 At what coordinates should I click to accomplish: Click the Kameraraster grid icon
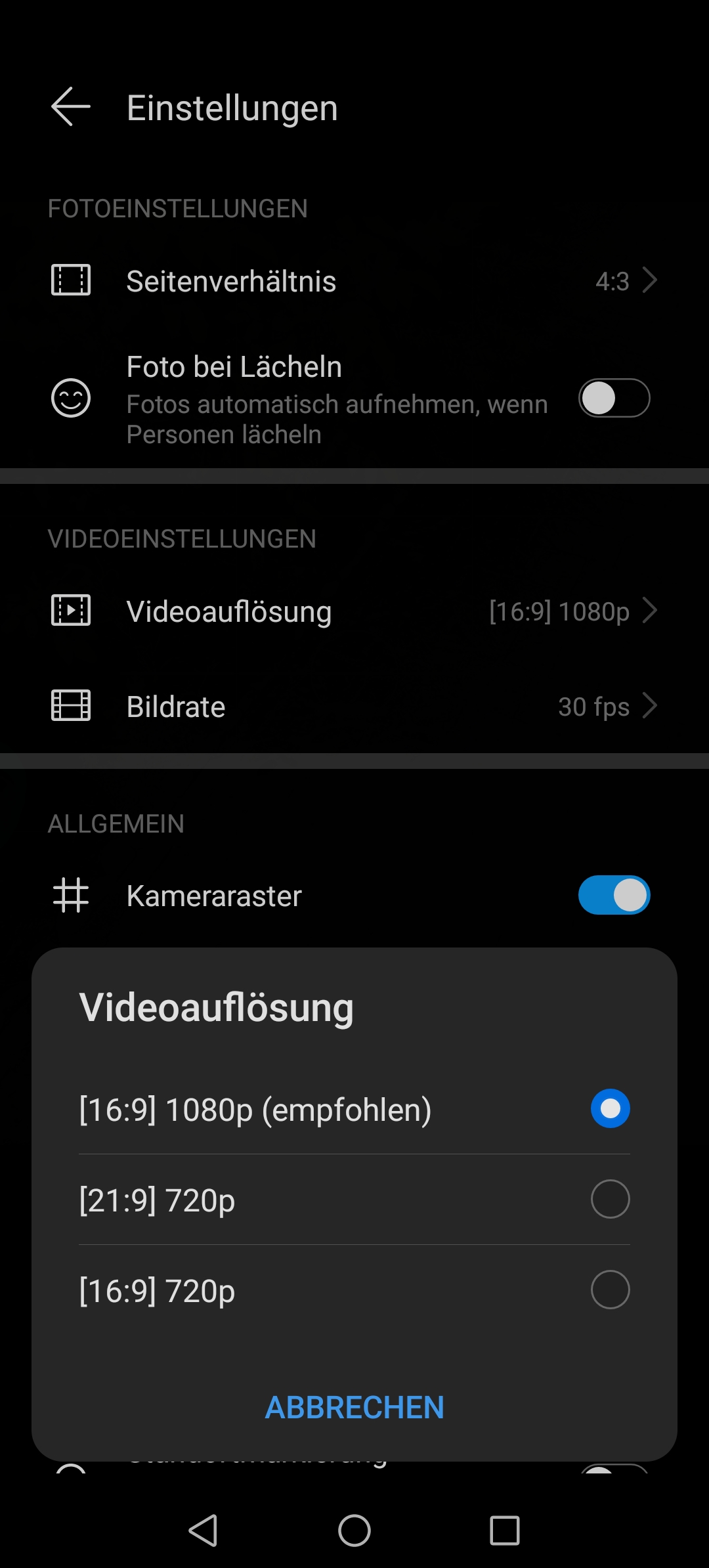[x=71, y=895]
